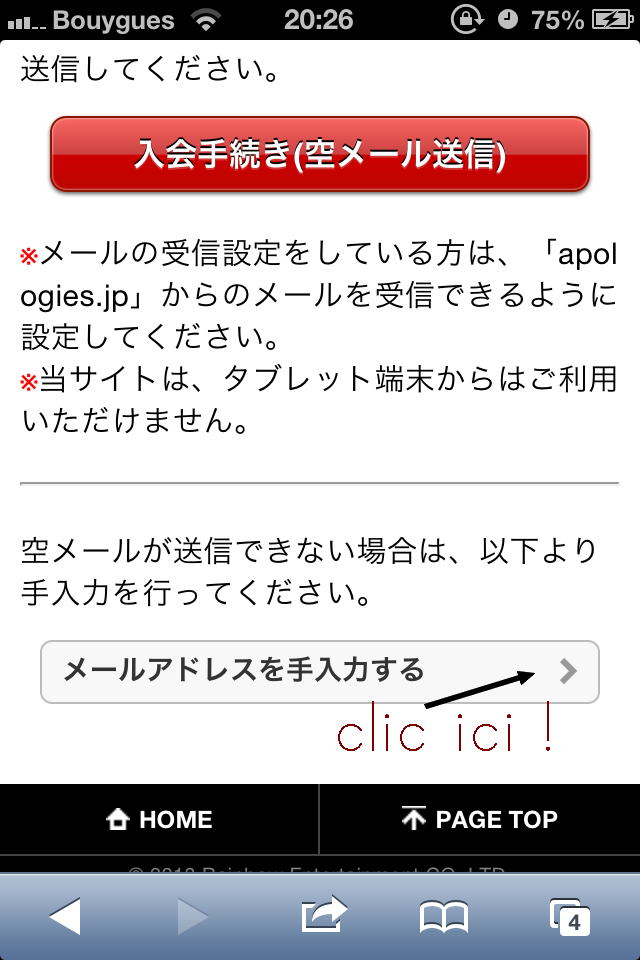Tap the red 入会手続き(空メール送信) button
The width and height of the screenshot is (640, 960).
pyautogui.click(x=320, y=154)
